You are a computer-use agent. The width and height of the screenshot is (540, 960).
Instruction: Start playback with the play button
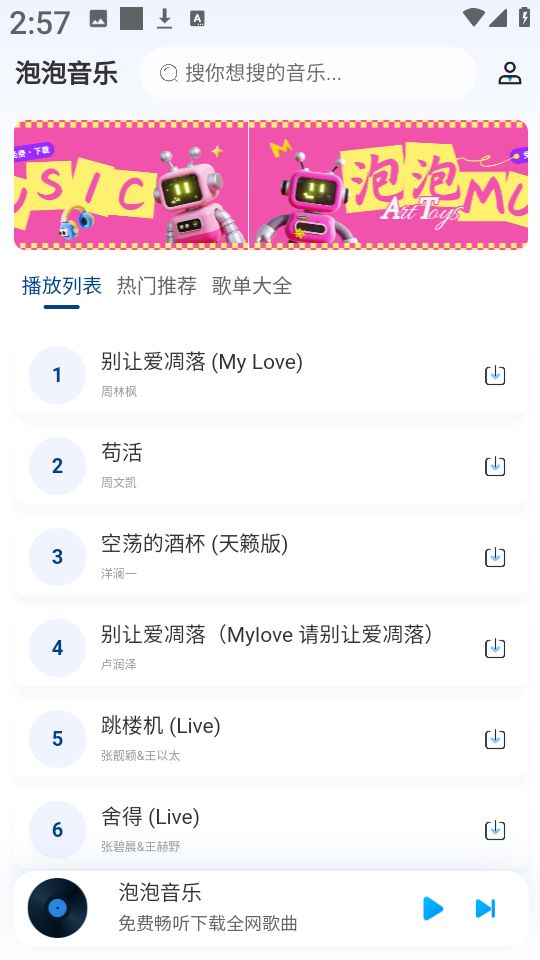coord(433,908)
